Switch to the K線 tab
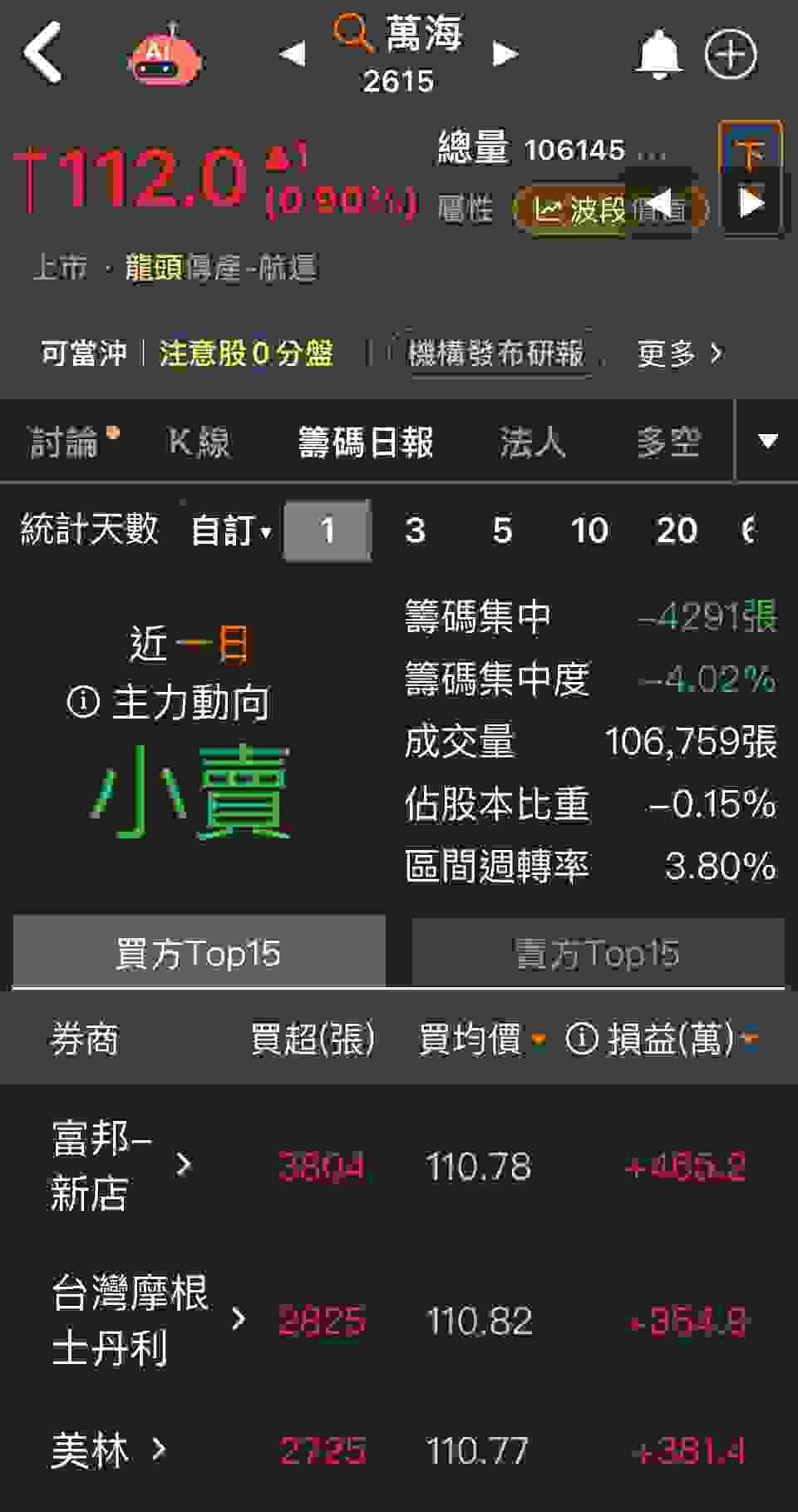 [198, 442]
